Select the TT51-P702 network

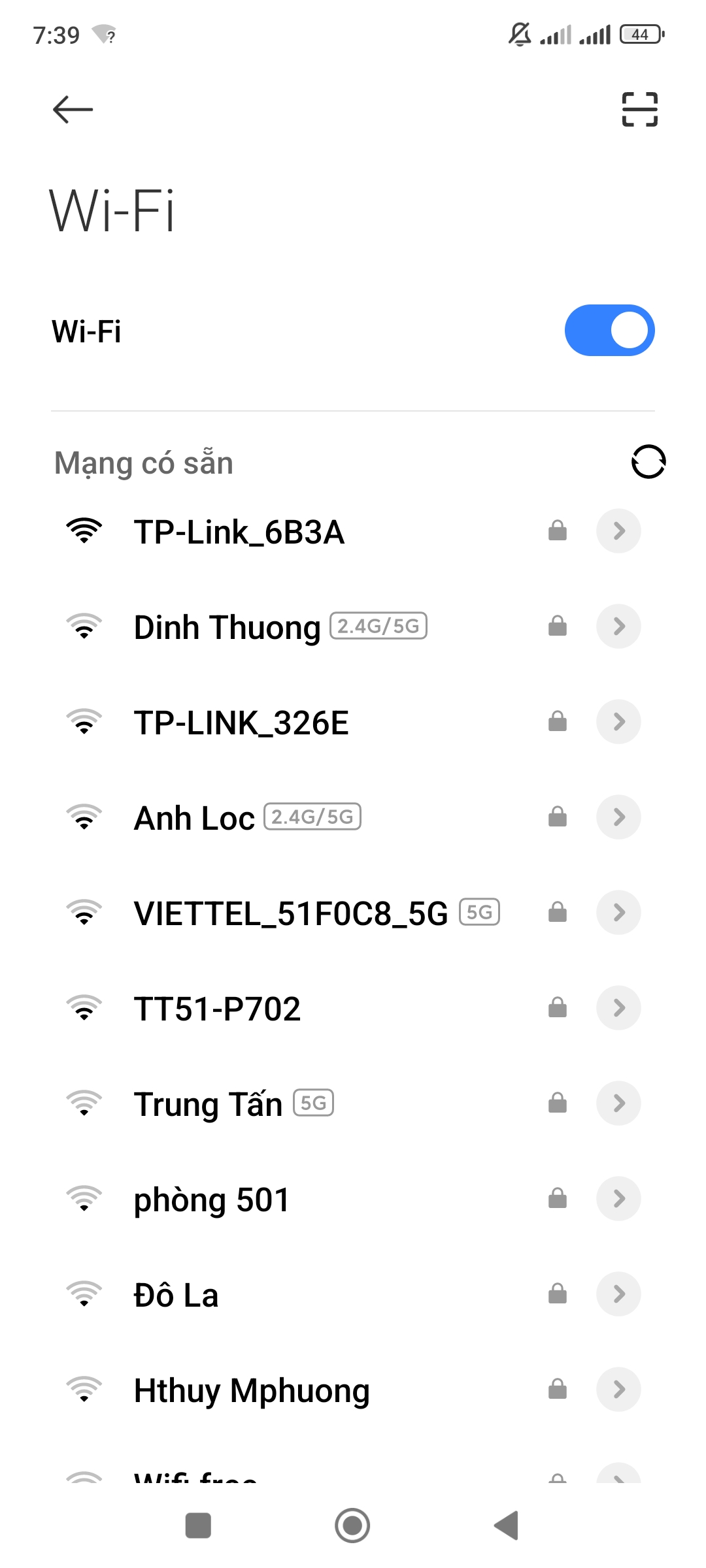pos(217,1009)
